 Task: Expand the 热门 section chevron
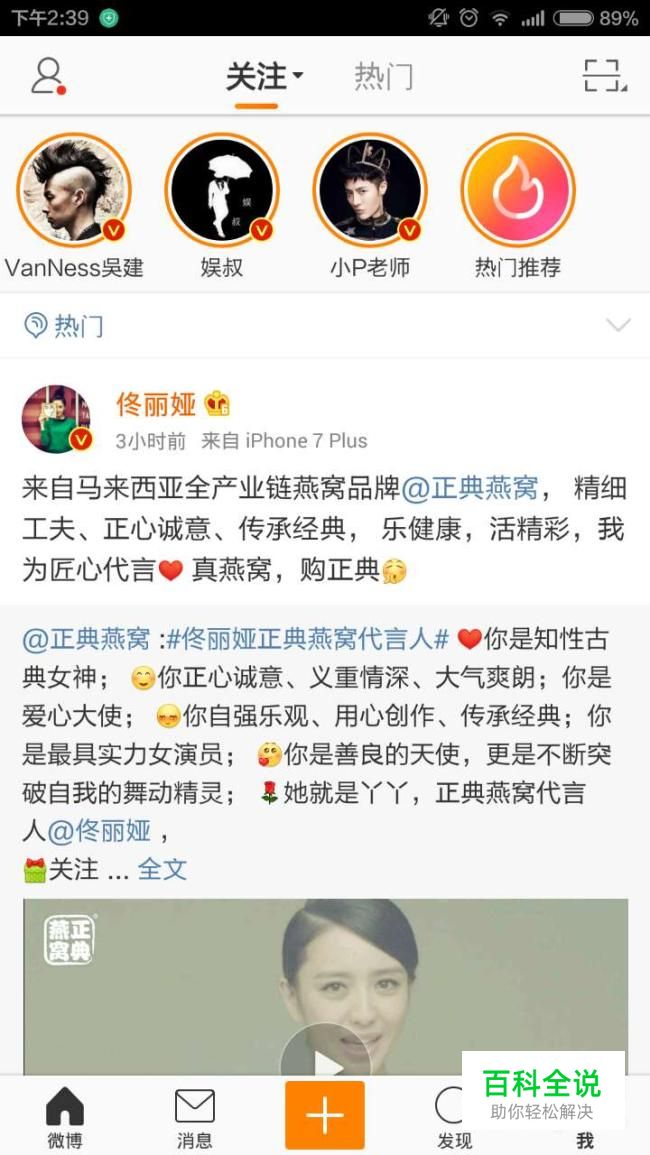pyautogui.click(x=618, y=325)
